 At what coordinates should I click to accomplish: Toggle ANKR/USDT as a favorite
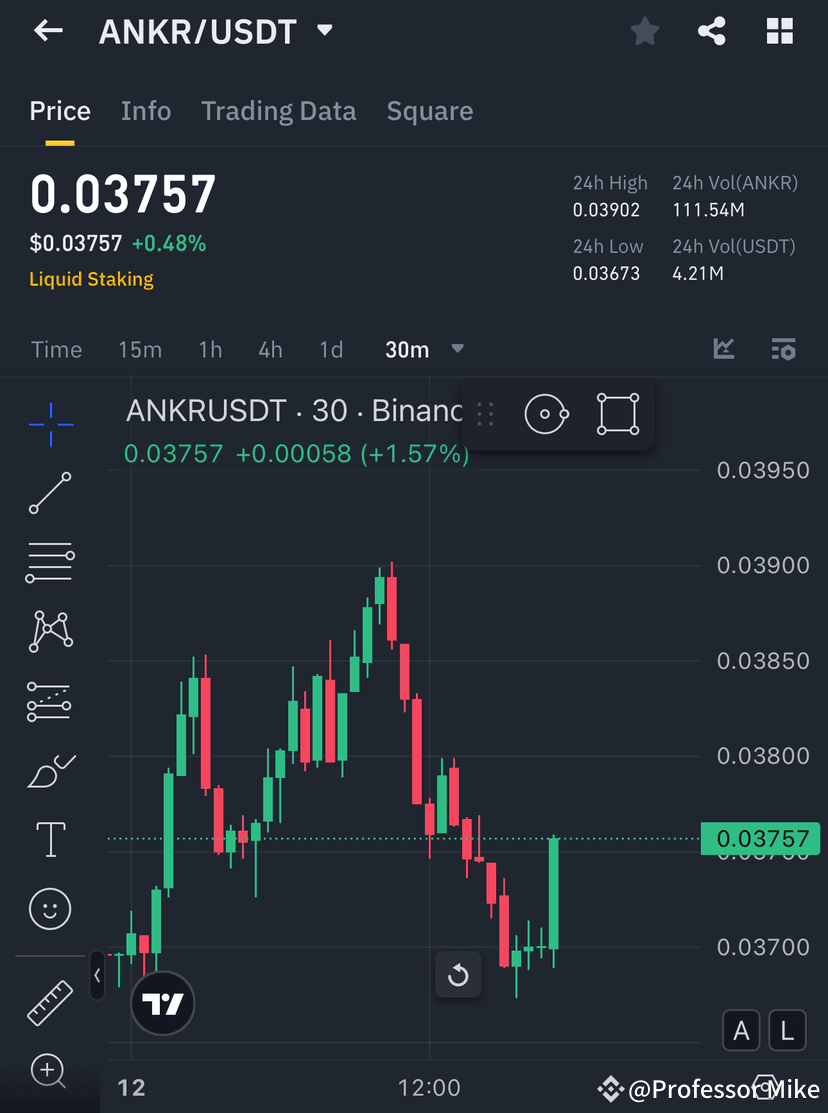[645, 31]
